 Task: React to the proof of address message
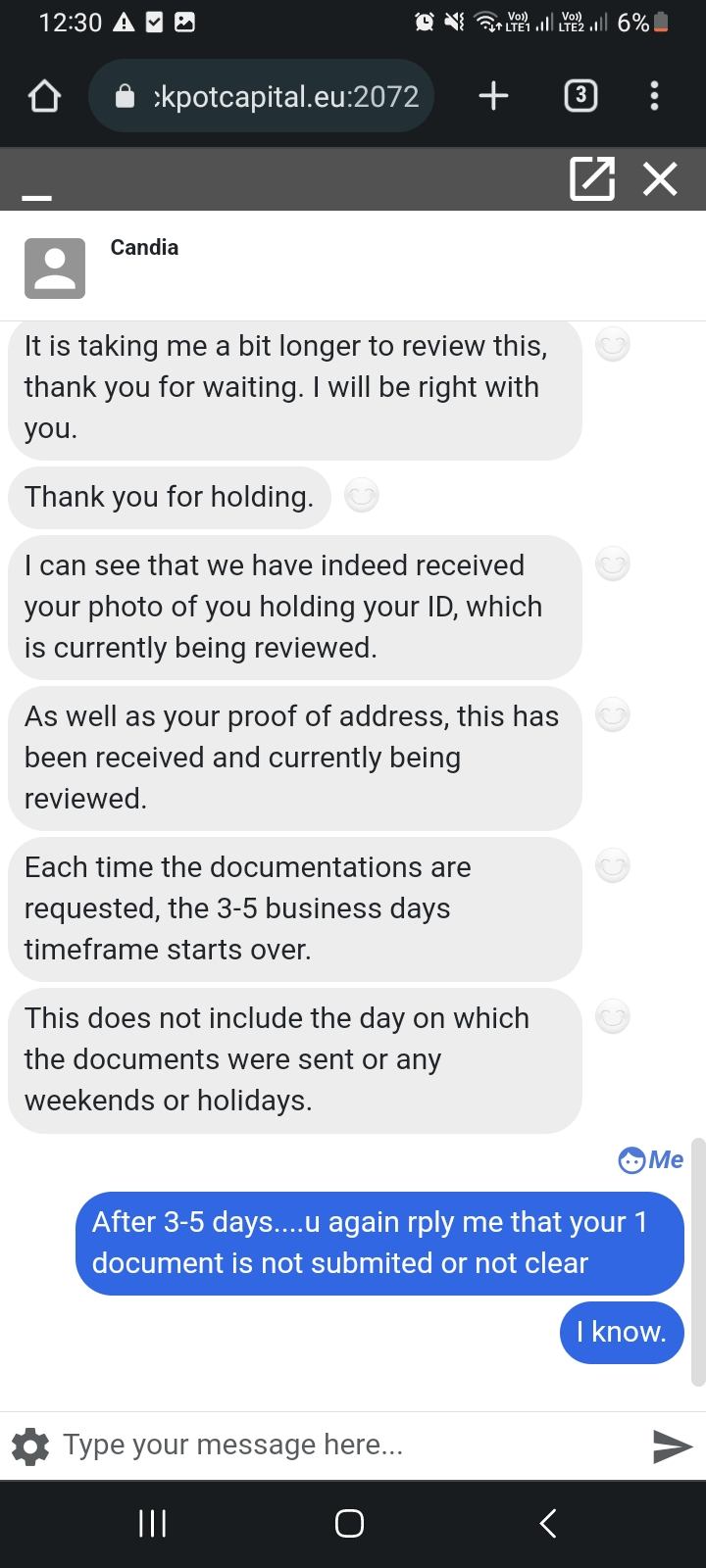pyautogui.click(x=613, y=714)
